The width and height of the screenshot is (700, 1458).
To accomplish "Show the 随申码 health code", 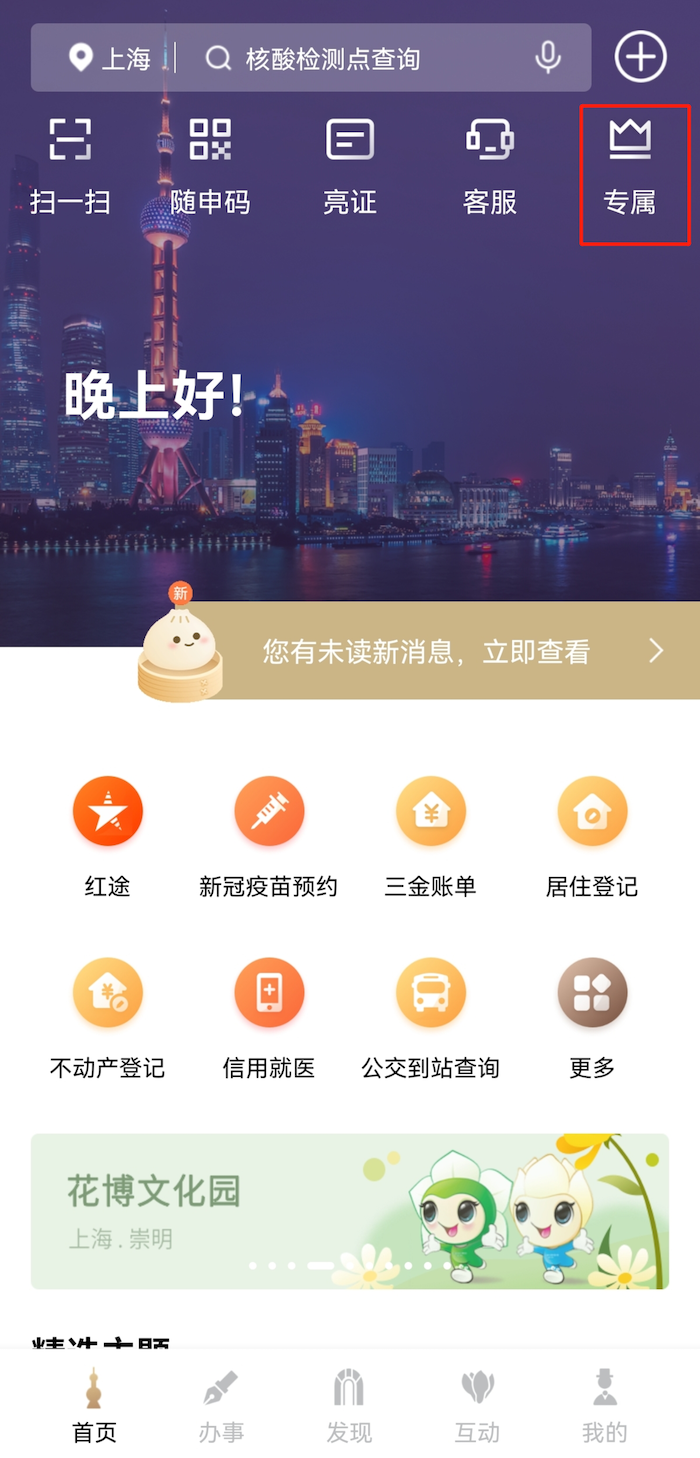I will click(210, 167).
